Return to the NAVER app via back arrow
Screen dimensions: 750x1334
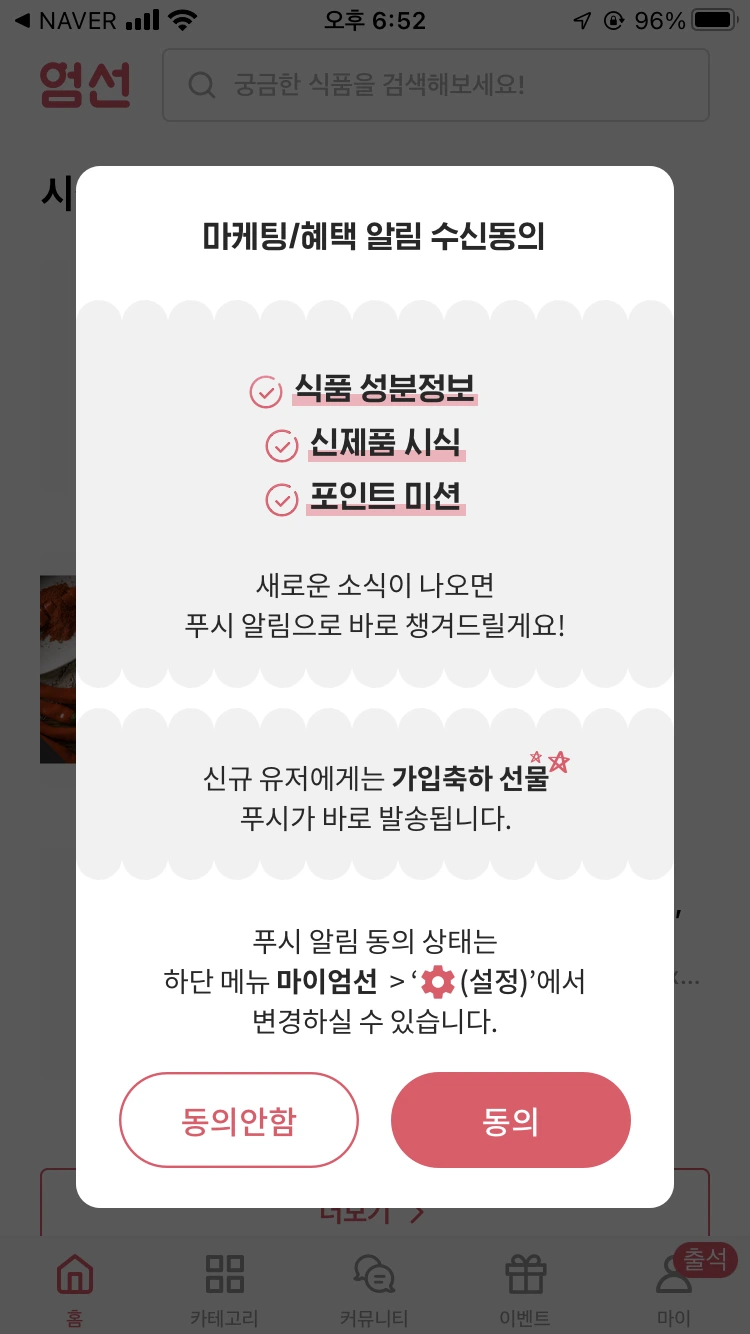click(x=66, y=20)
